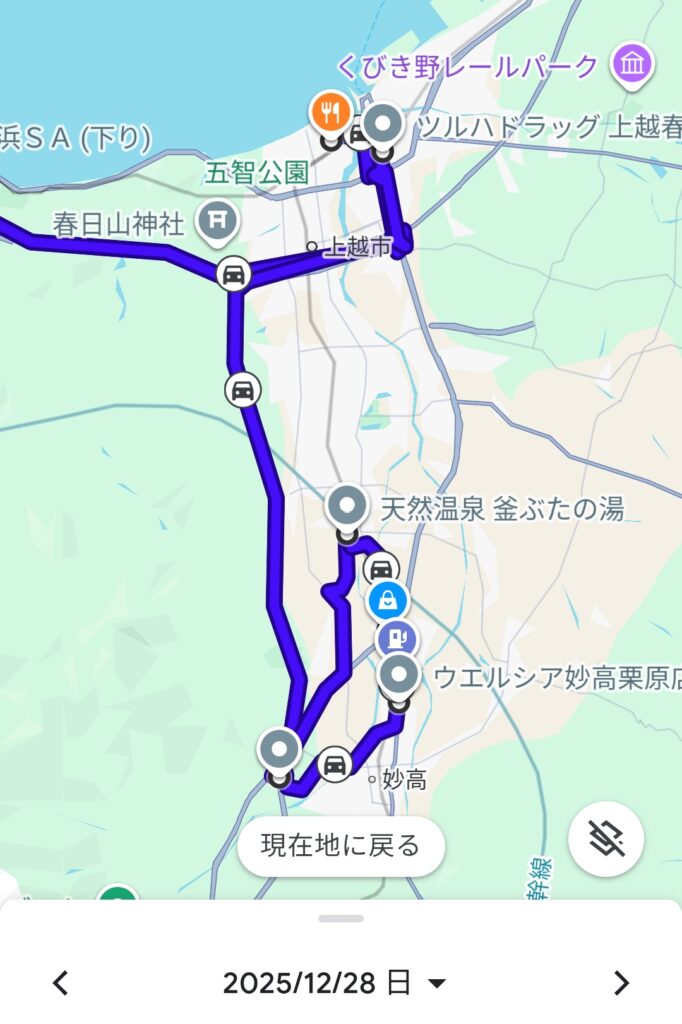
Task: Go to the next day
Action: tap(621, 983)
